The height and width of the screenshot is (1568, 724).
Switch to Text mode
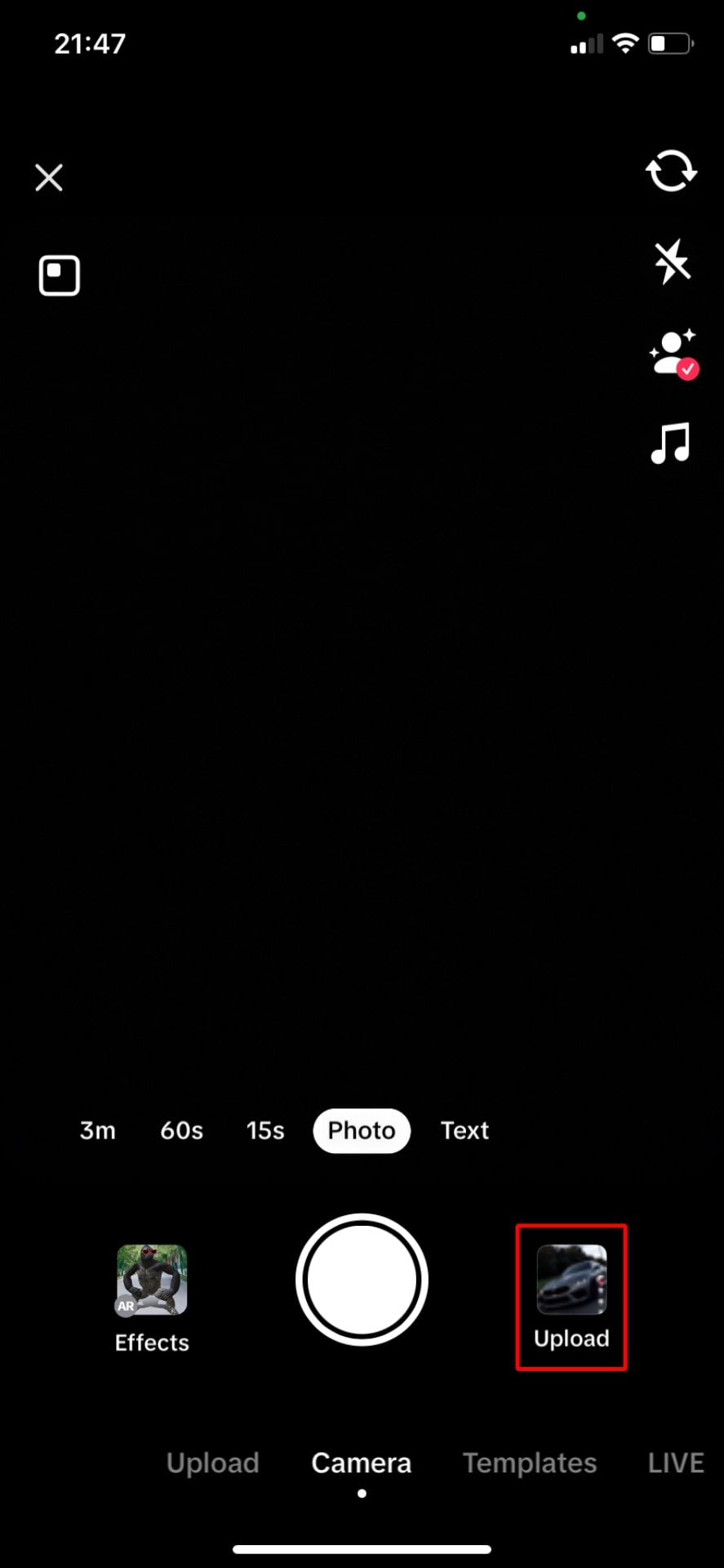pos(464,1130)
